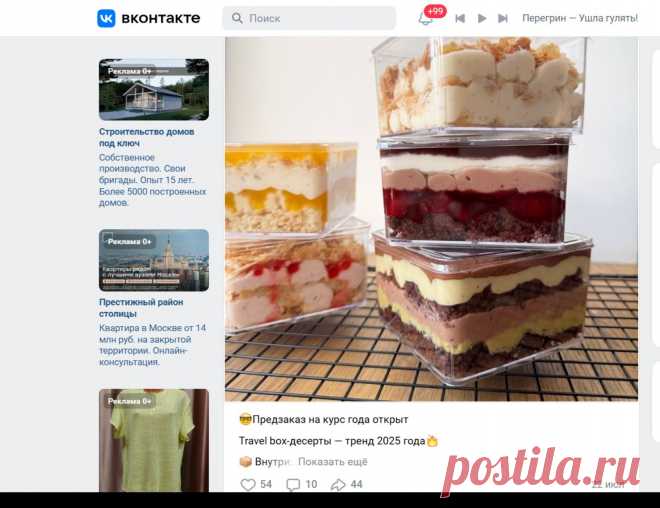Skip to the next track
This screenshot has width=660, height=508.
tap(503, 18)
